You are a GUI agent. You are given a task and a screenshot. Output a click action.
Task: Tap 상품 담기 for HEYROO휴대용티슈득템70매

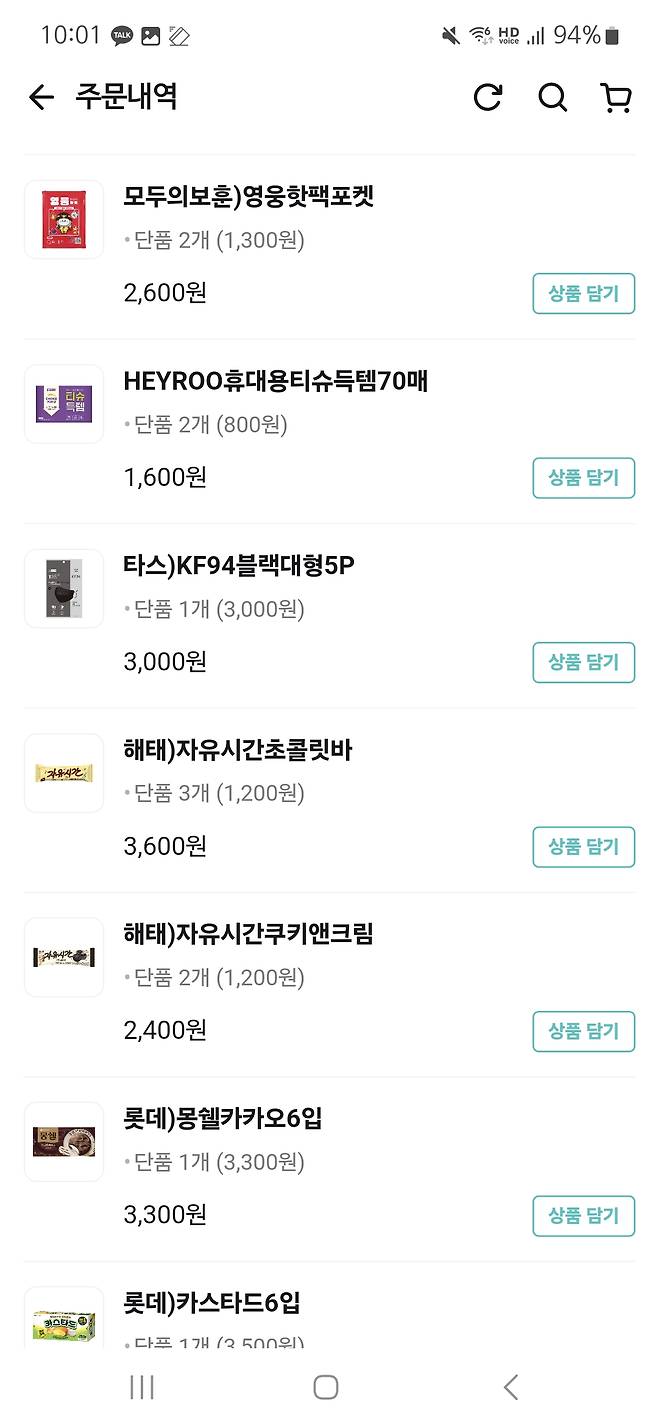(583, 478)
